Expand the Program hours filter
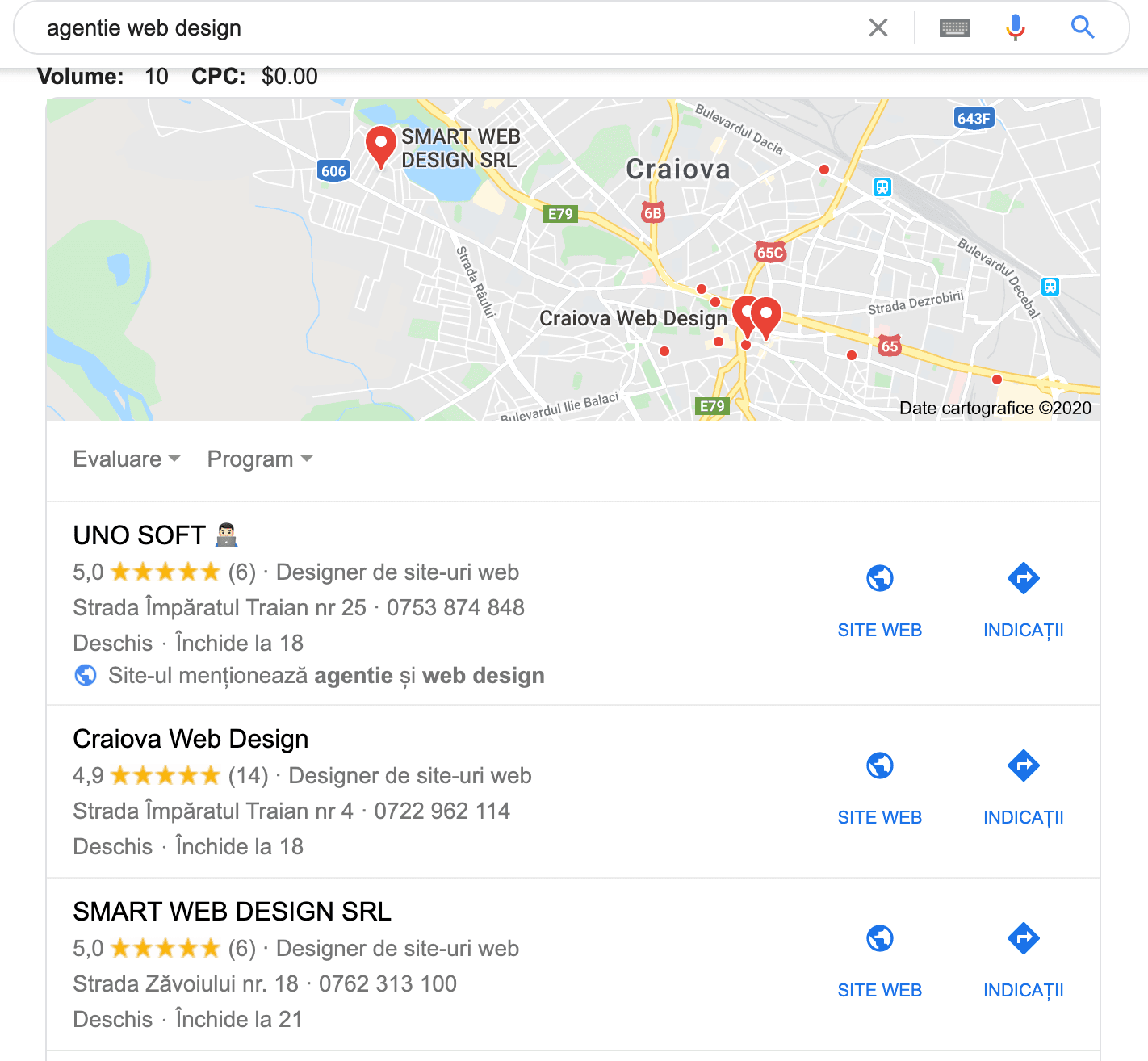This screenshot has height=1061, width=1148. (x=259, y=459)
